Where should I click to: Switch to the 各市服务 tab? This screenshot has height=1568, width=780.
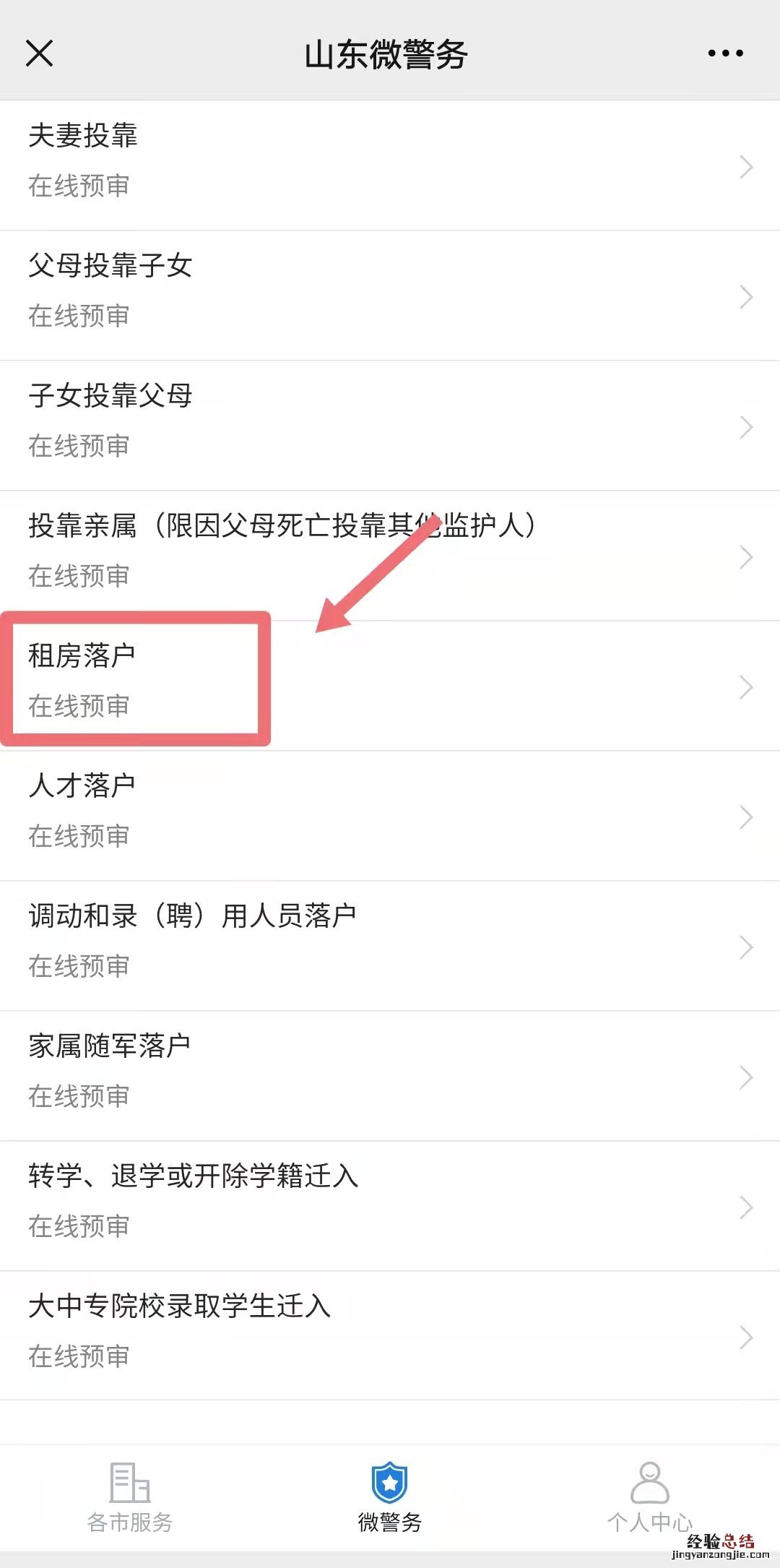click(130, 1497)
